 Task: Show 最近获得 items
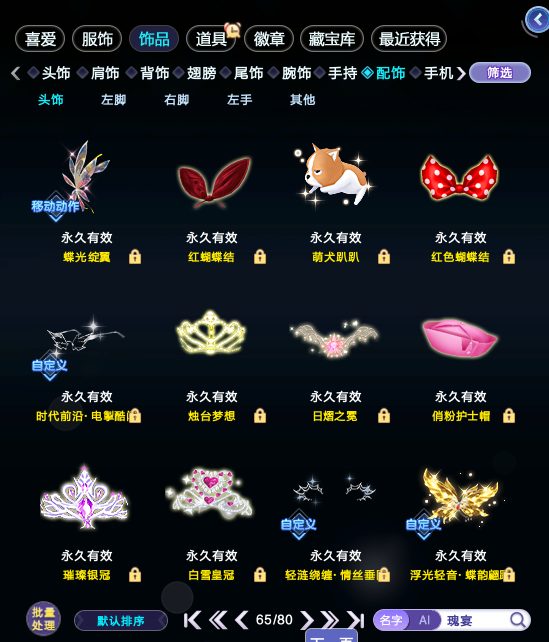409,39
